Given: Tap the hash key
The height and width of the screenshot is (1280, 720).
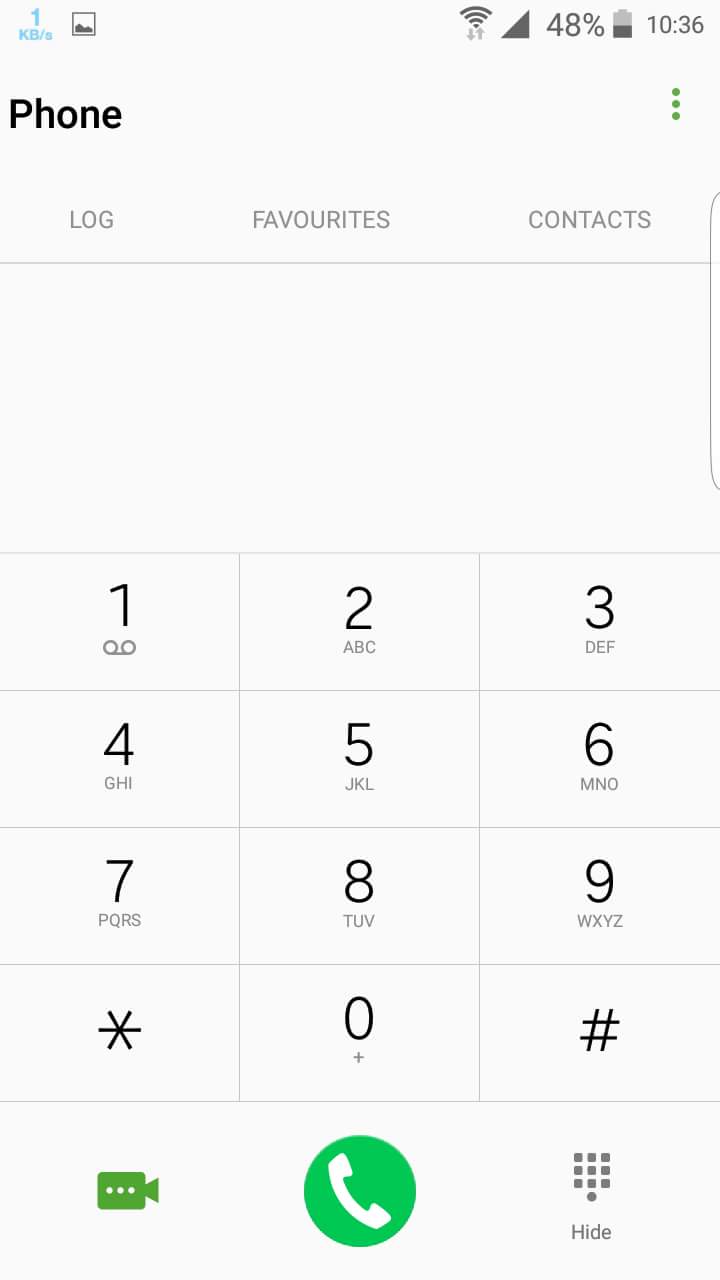Looking at the screenshot, I should click(x=599, y=1031).
